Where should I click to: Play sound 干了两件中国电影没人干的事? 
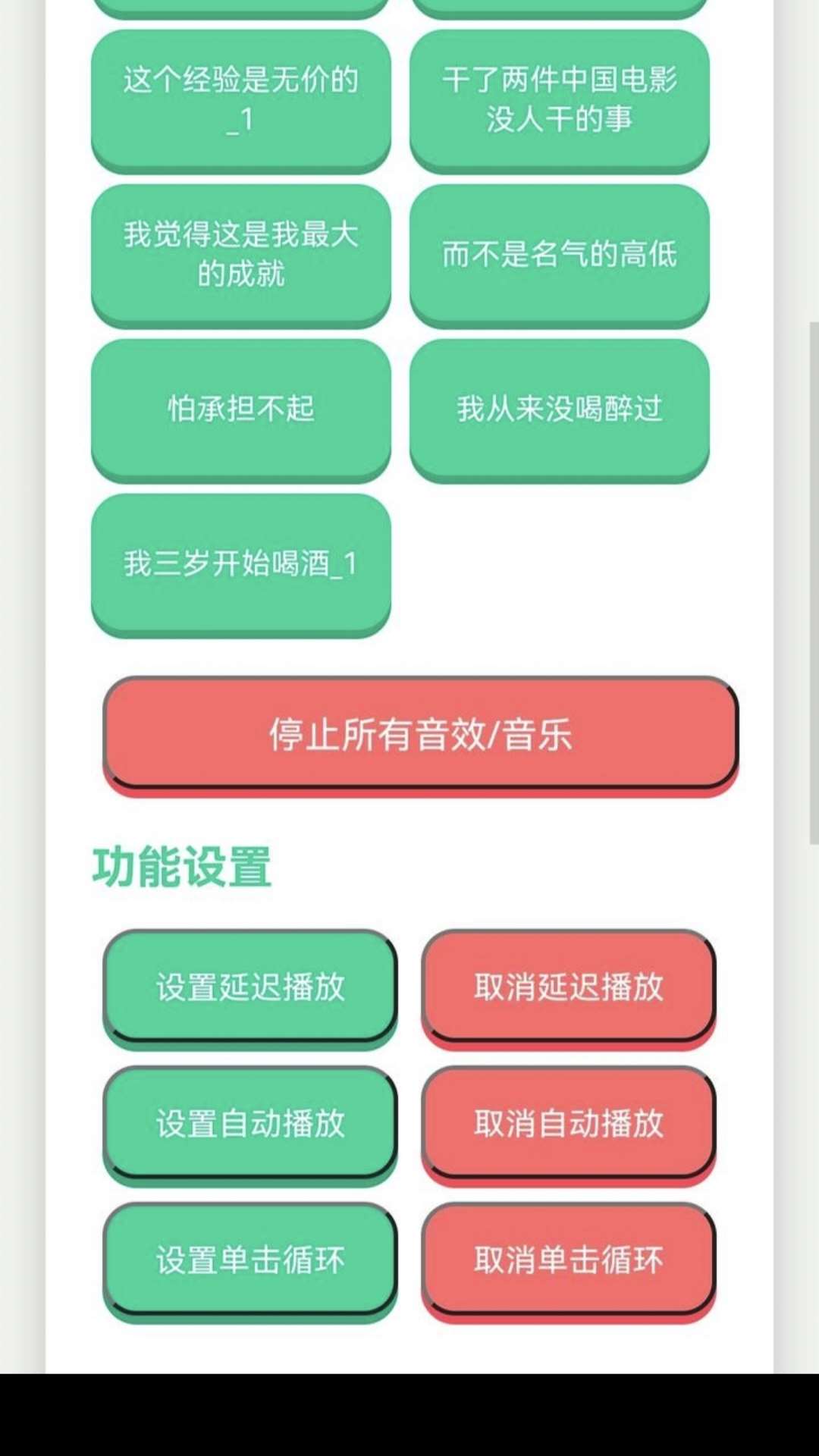click(560, 99)
